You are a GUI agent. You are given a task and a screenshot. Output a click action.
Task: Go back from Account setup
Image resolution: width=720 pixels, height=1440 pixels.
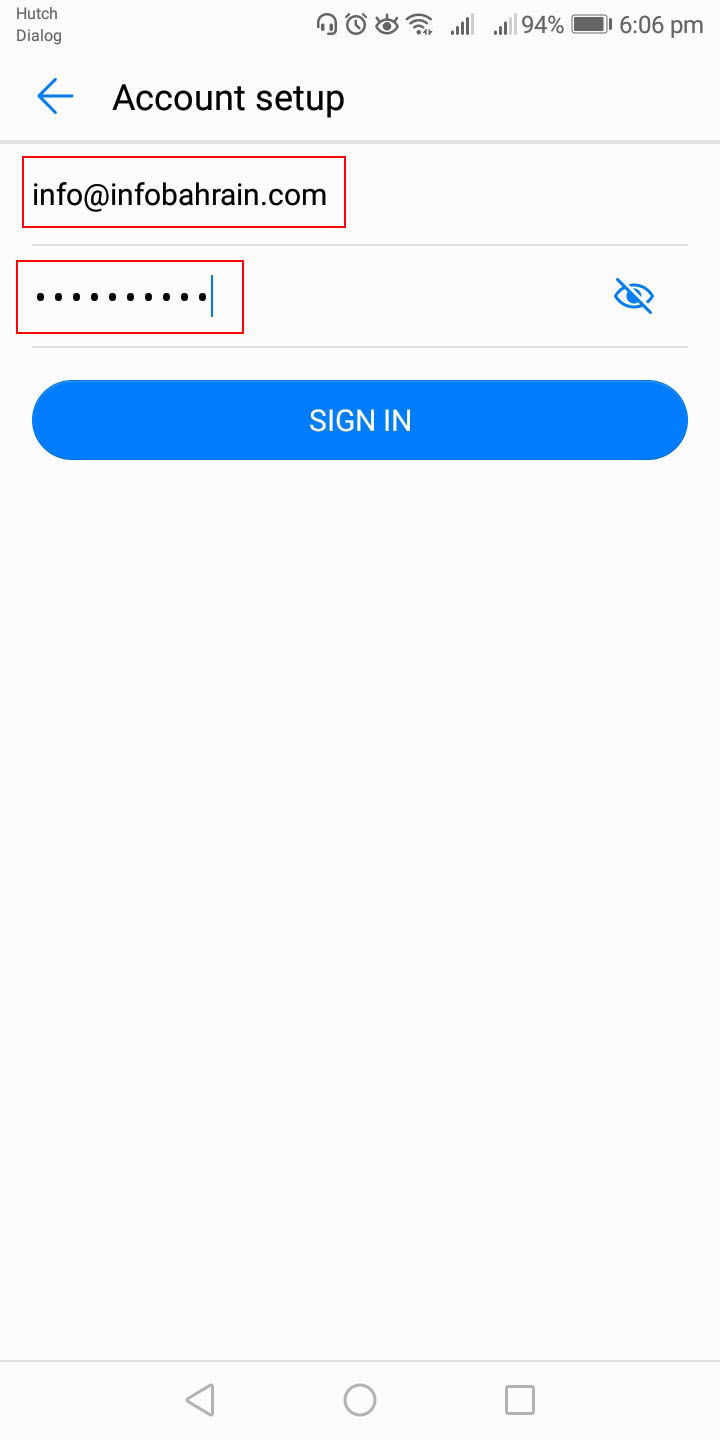click(x=55, y=97)
